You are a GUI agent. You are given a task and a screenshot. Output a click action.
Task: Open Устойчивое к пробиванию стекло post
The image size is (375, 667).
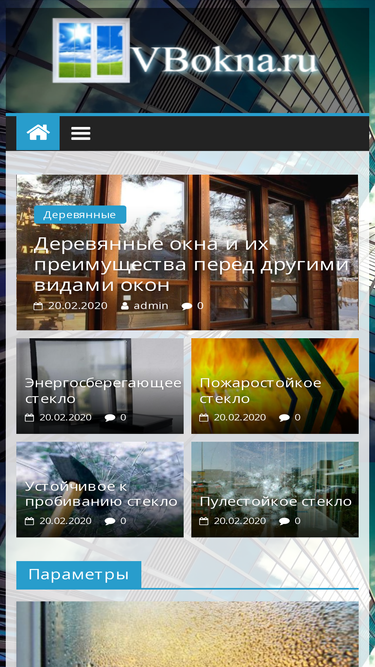(101, 493)
